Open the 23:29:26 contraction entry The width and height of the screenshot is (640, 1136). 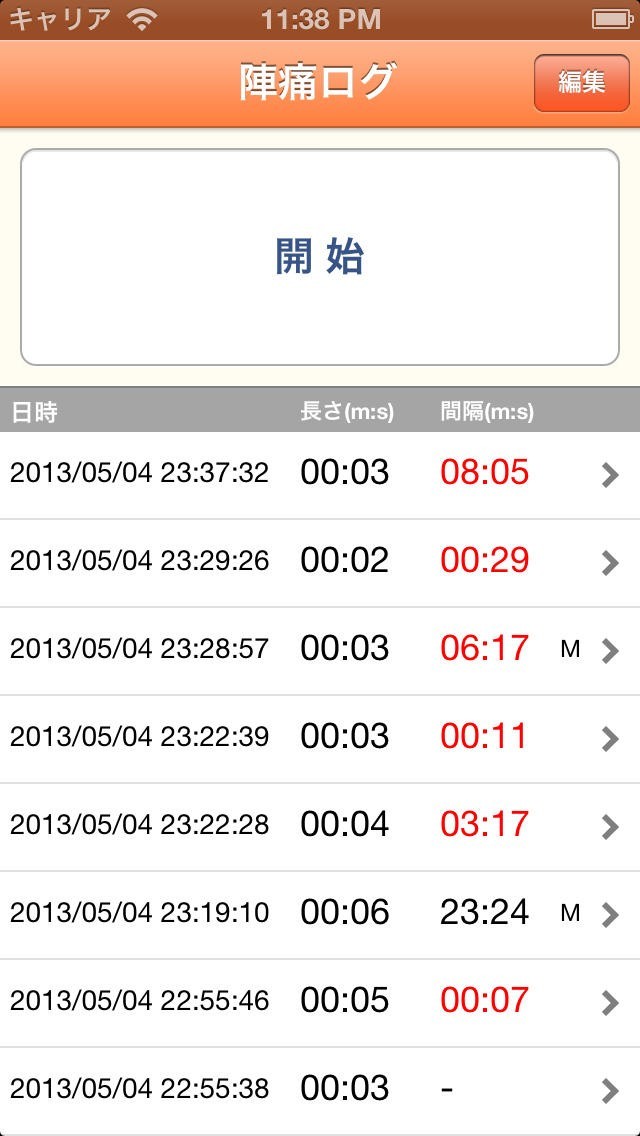click(320, 562)
